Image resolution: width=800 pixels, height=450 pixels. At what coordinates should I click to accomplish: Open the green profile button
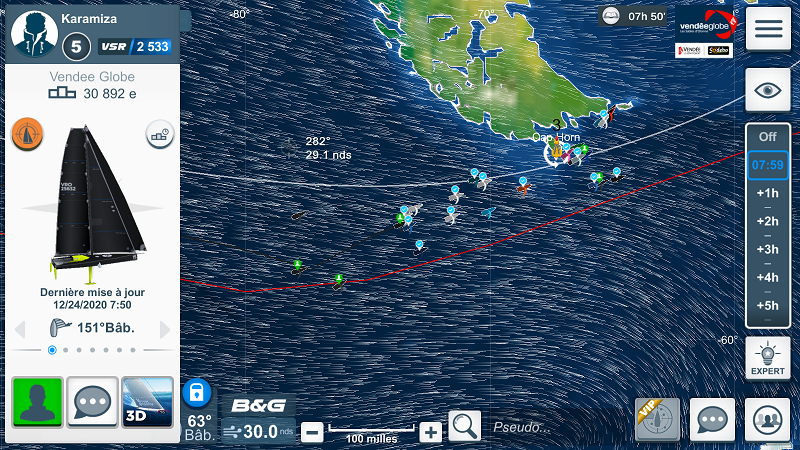click(x=37, y=403)
